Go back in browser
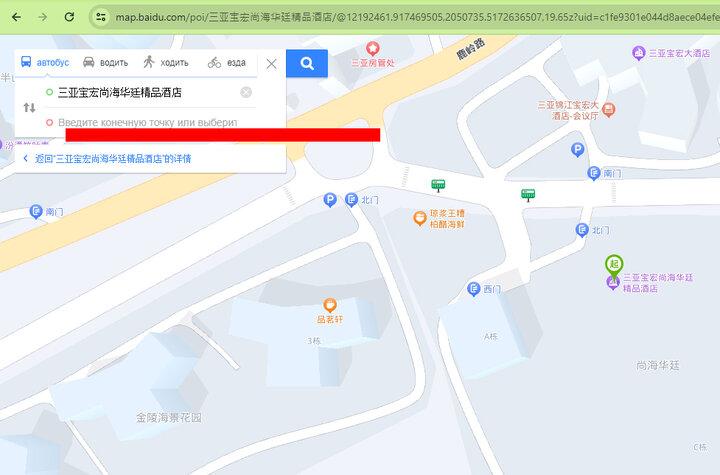The width and height of the screenshot is (720, 475). point(16,17)
